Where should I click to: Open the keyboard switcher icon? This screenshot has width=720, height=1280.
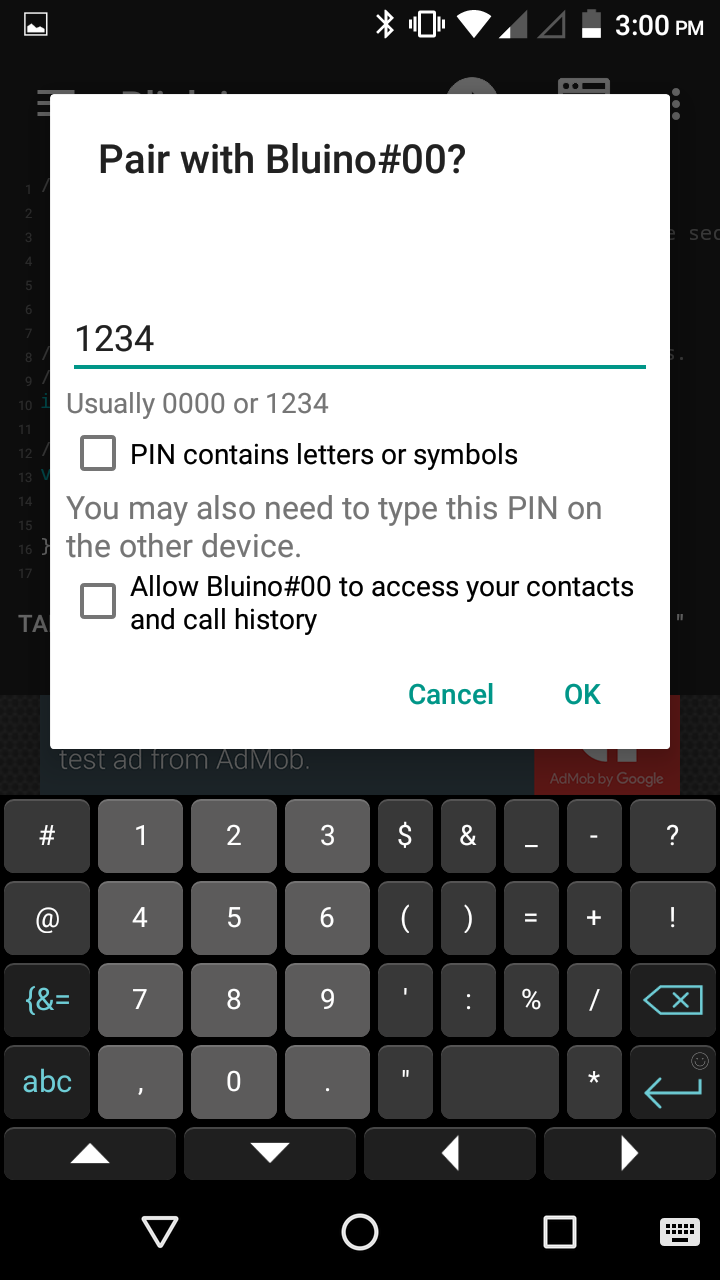tap(679, 1232)
